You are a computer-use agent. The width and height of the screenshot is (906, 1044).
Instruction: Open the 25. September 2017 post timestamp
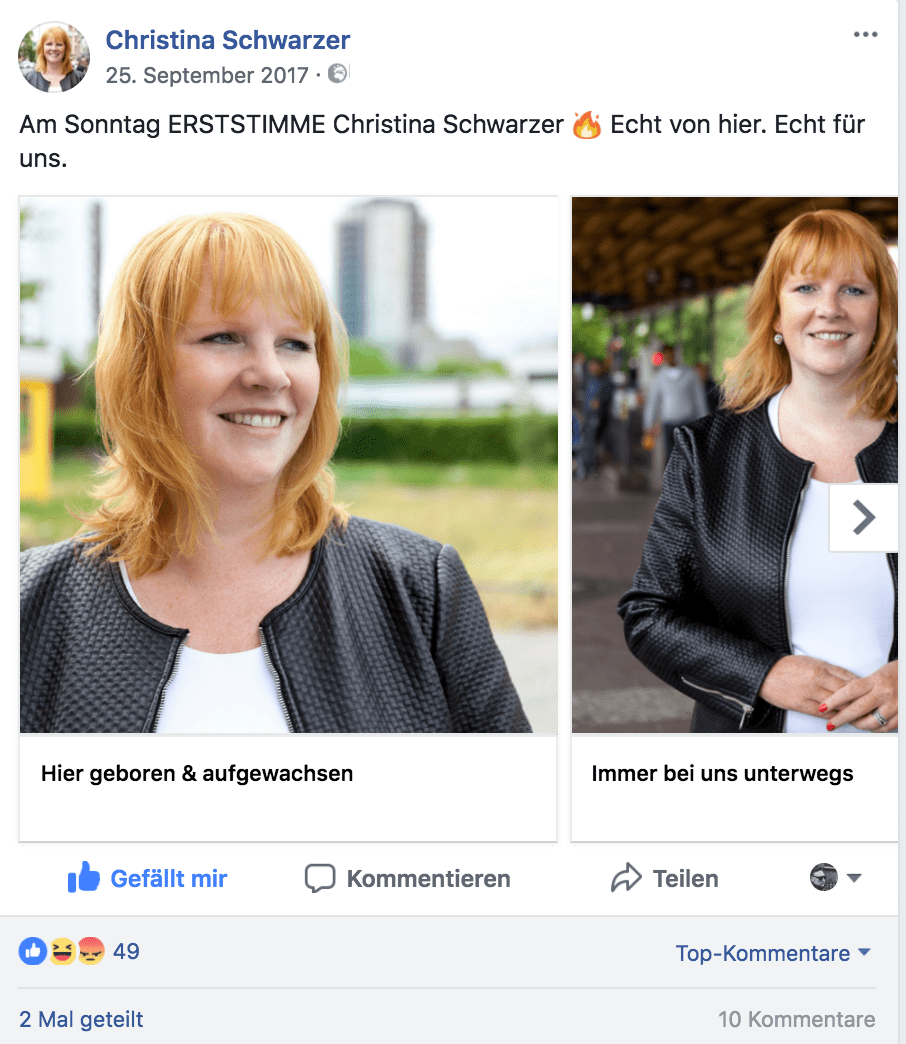[208, 75]
